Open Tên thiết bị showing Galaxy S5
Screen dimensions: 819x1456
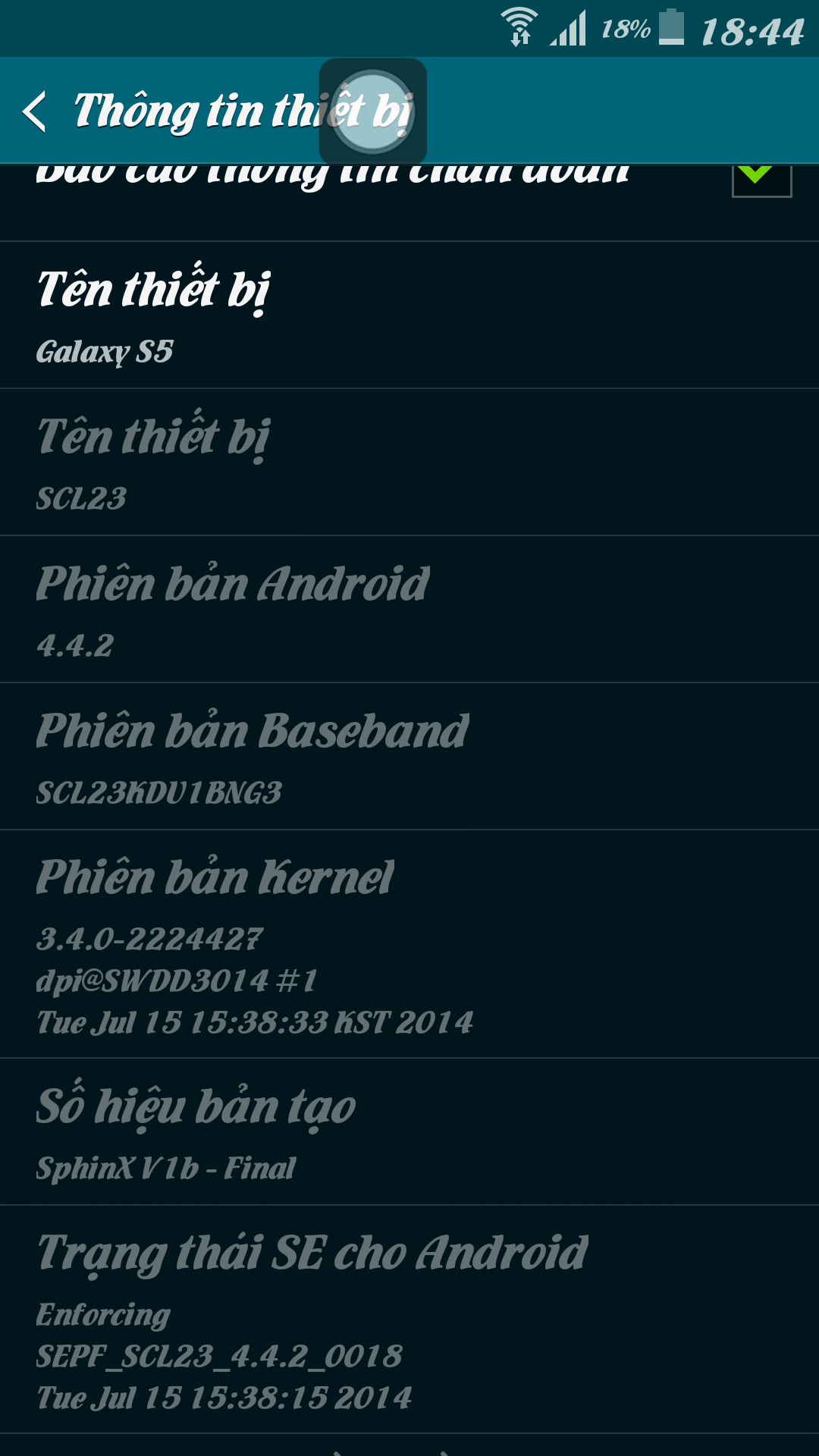[409, 315]
